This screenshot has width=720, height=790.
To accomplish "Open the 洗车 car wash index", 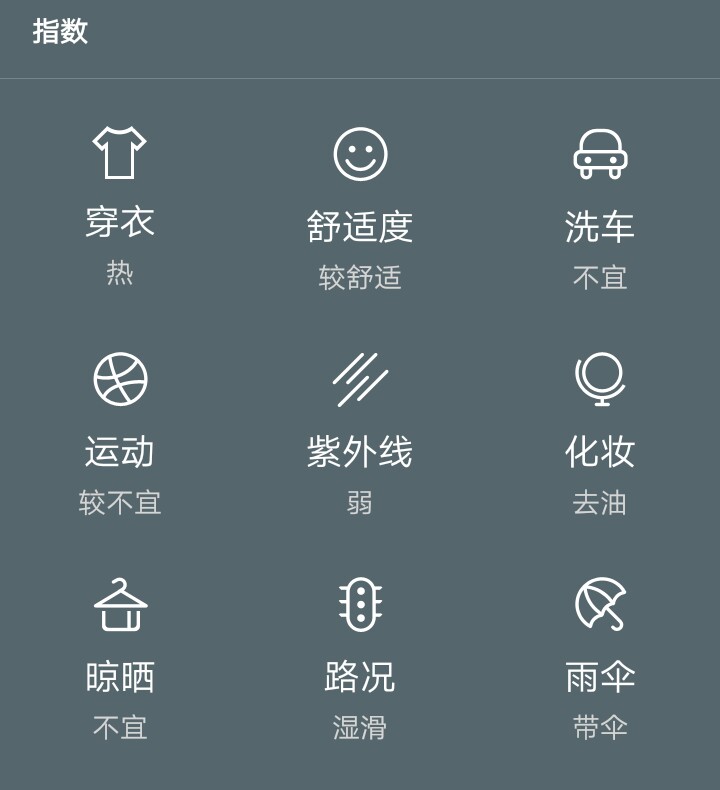I will pos(600,208).
